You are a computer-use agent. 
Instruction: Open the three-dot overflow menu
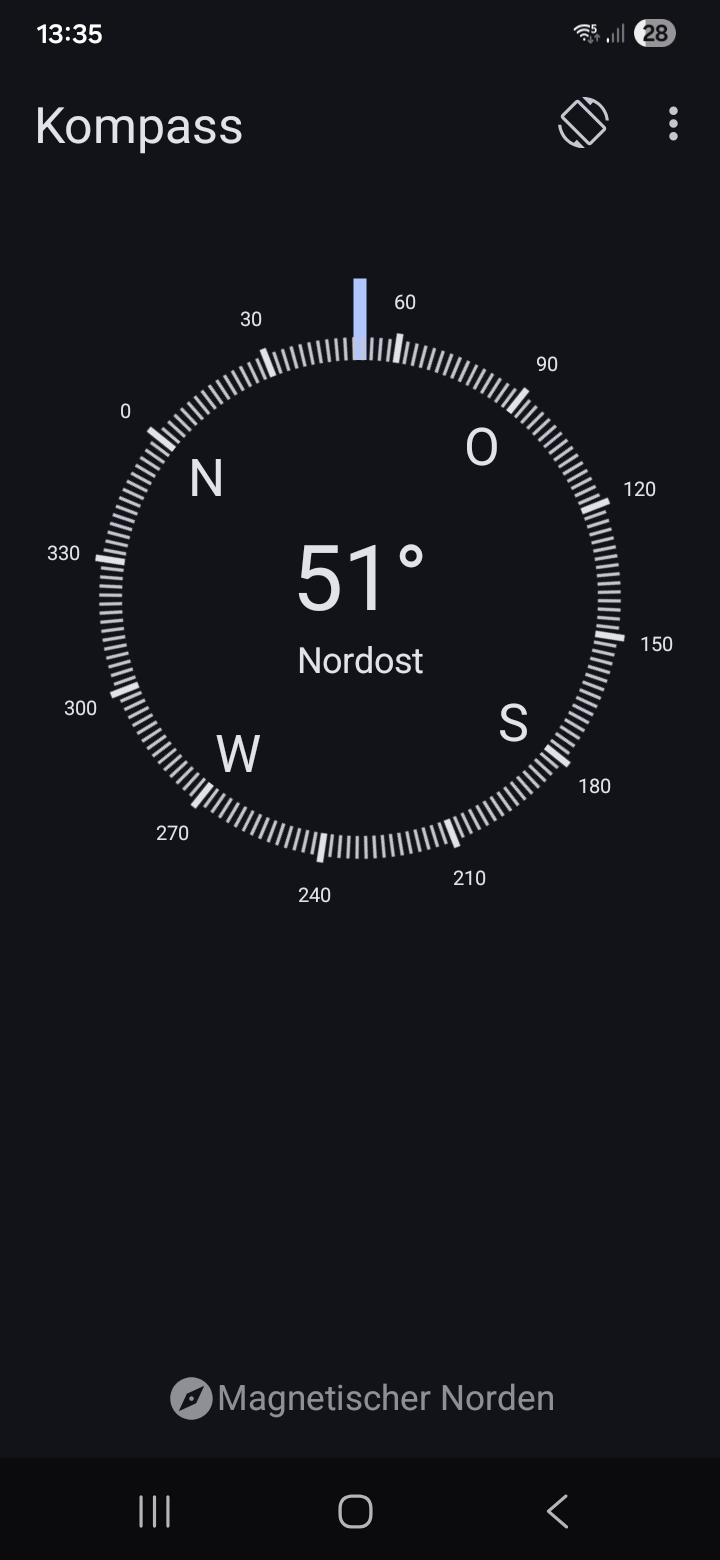(x=673, y=124)
